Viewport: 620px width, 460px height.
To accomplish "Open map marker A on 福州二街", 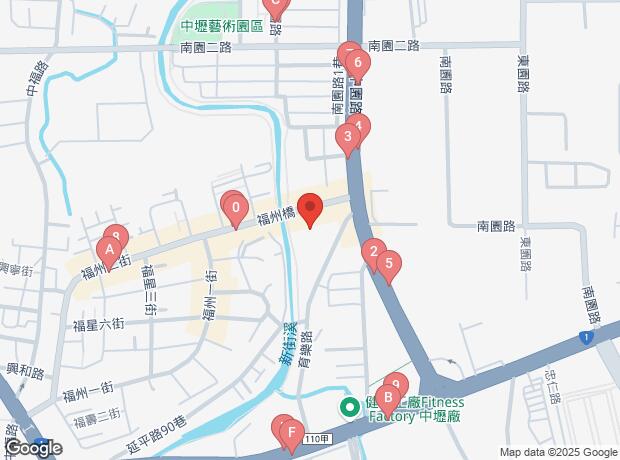I will pos(109,250).
